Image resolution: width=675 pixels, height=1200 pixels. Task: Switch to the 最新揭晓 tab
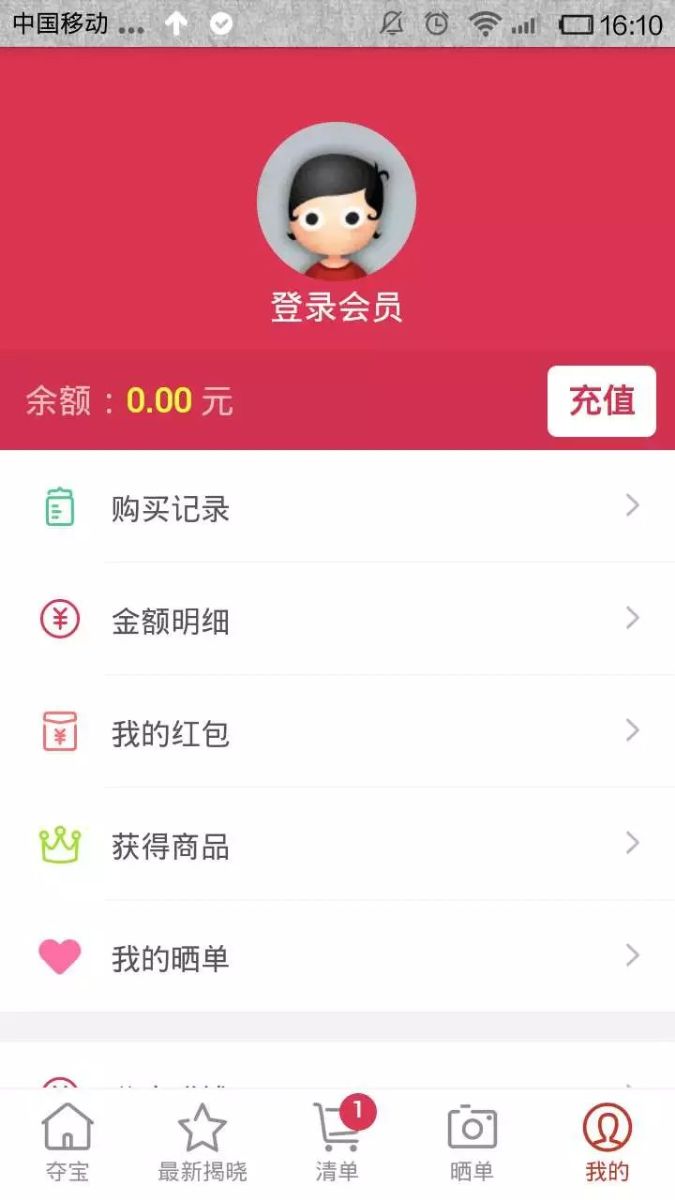[202, 1143]
